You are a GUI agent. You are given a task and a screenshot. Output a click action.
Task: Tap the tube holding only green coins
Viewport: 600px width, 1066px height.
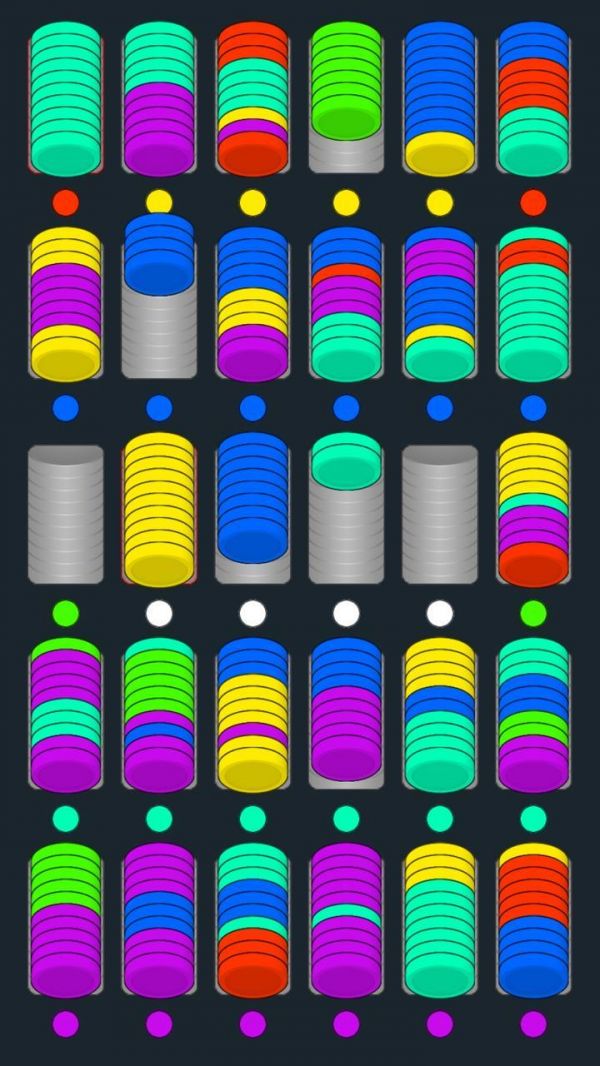346,98
